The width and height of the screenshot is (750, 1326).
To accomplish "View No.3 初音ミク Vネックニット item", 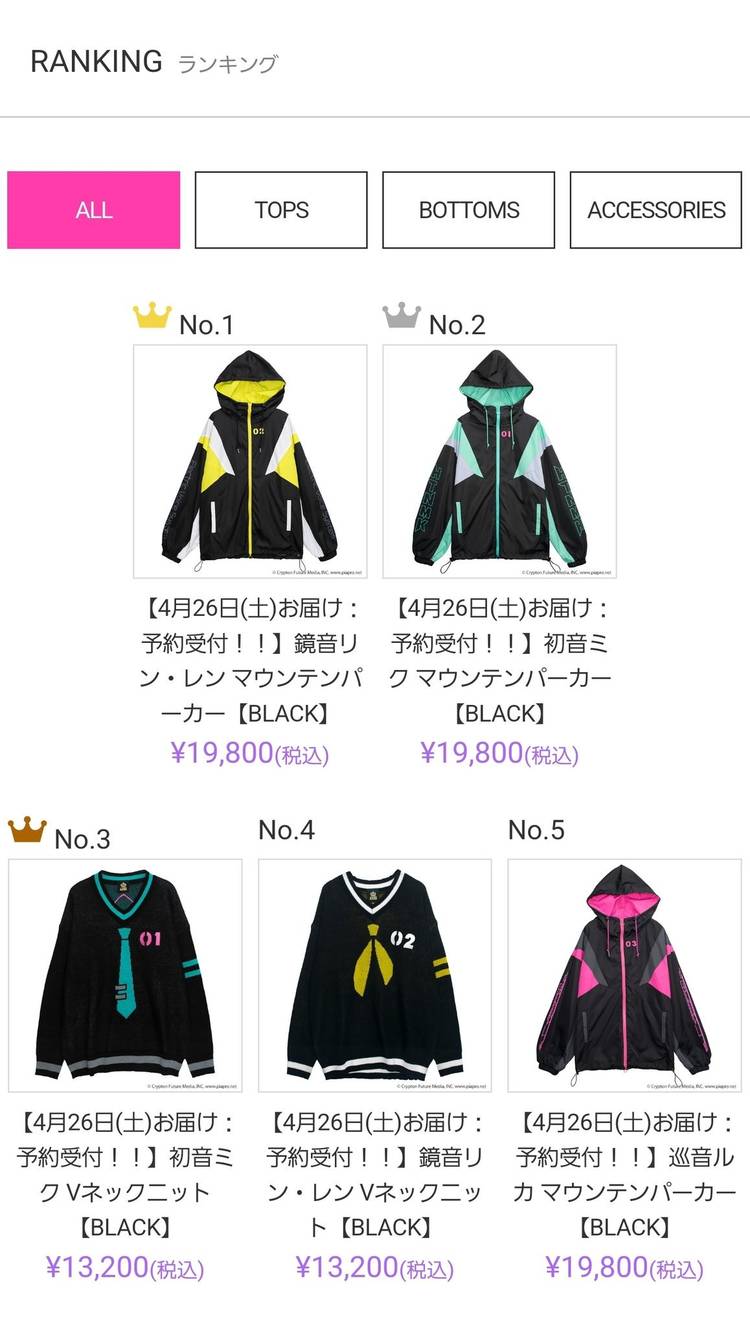I will pyautogui.click(x=125, y=975).
